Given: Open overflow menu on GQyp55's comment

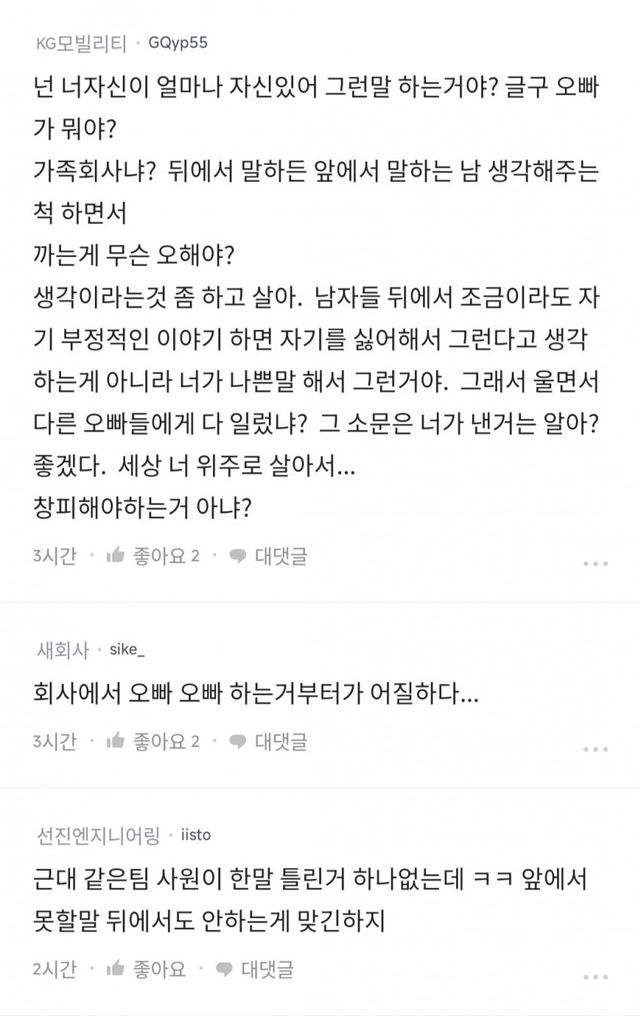Looking at the screenshot, I should coord(595,563).
